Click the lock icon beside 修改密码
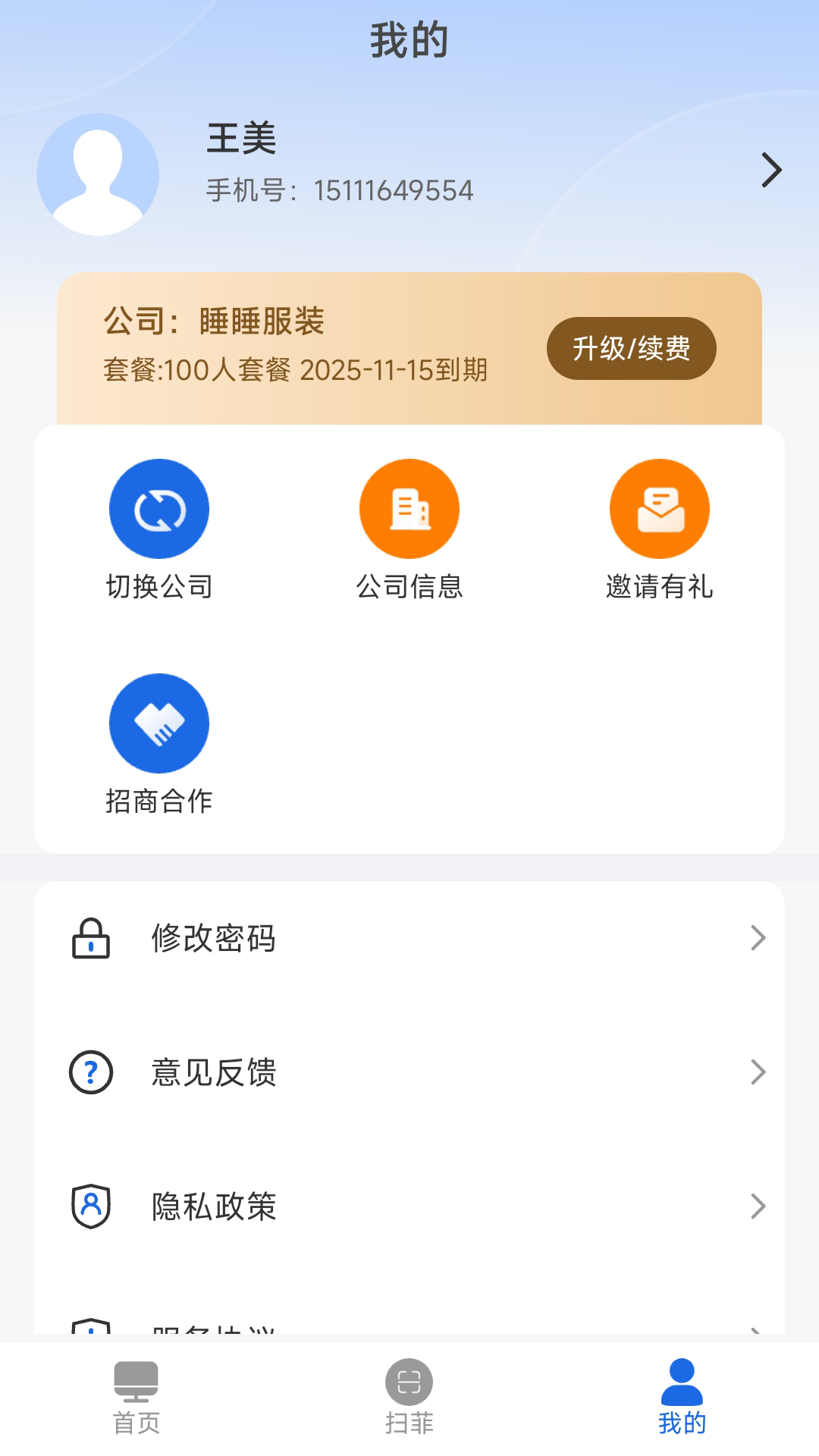The height and width of the screenshot is (1456, 819). tap(89, 938)
